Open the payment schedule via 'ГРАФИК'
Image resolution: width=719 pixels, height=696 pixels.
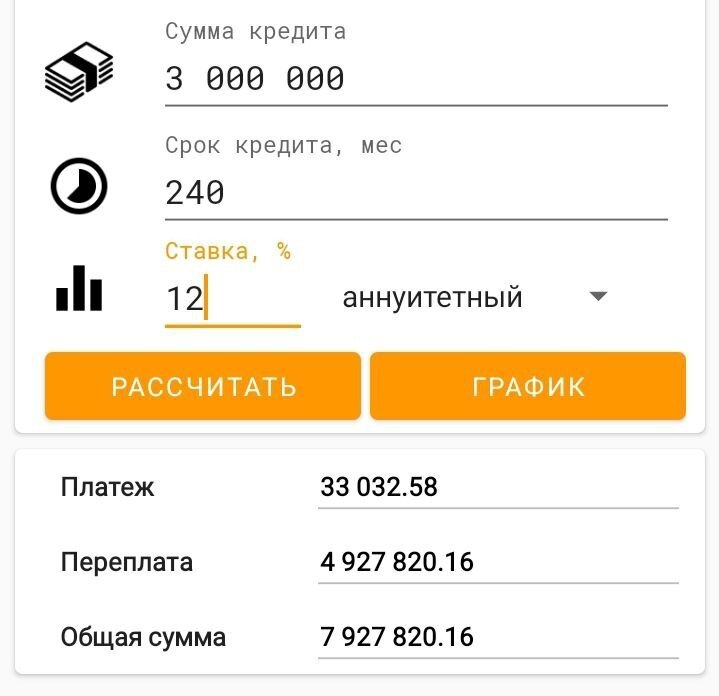(x=528, y=387)
